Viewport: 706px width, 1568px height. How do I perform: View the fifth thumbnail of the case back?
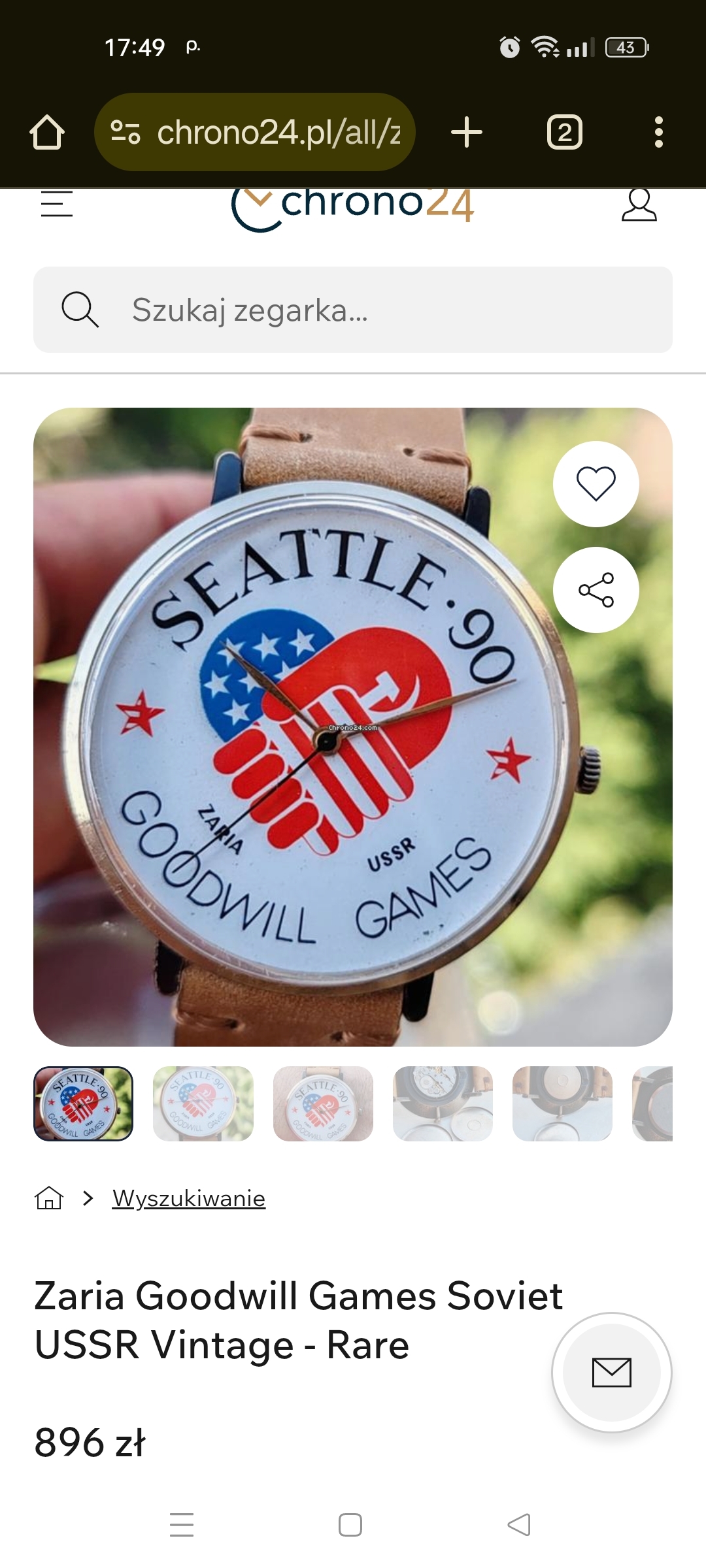[x=562, y=1103]
